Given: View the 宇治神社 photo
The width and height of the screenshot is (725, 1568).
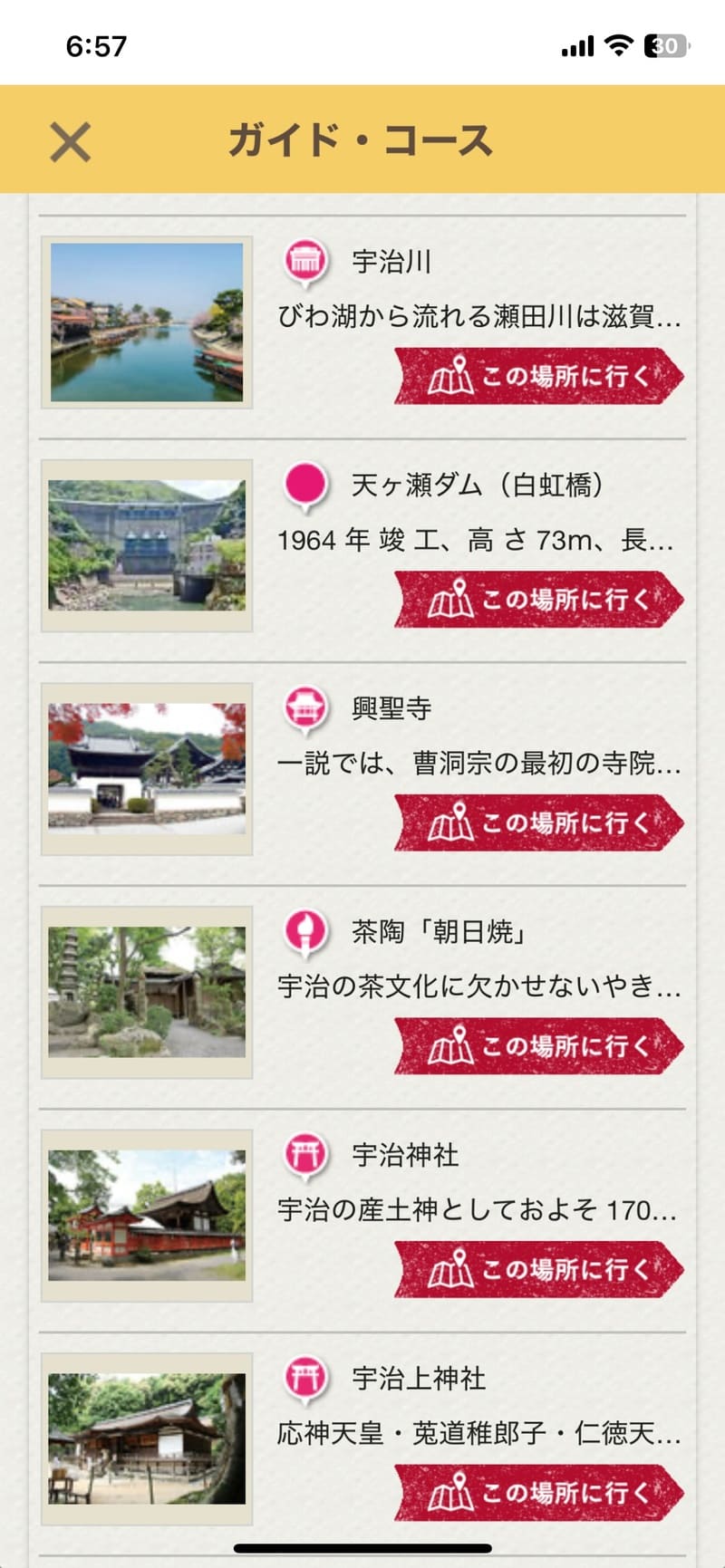Looking at the screenshot, I should [x=147, y=1216].
